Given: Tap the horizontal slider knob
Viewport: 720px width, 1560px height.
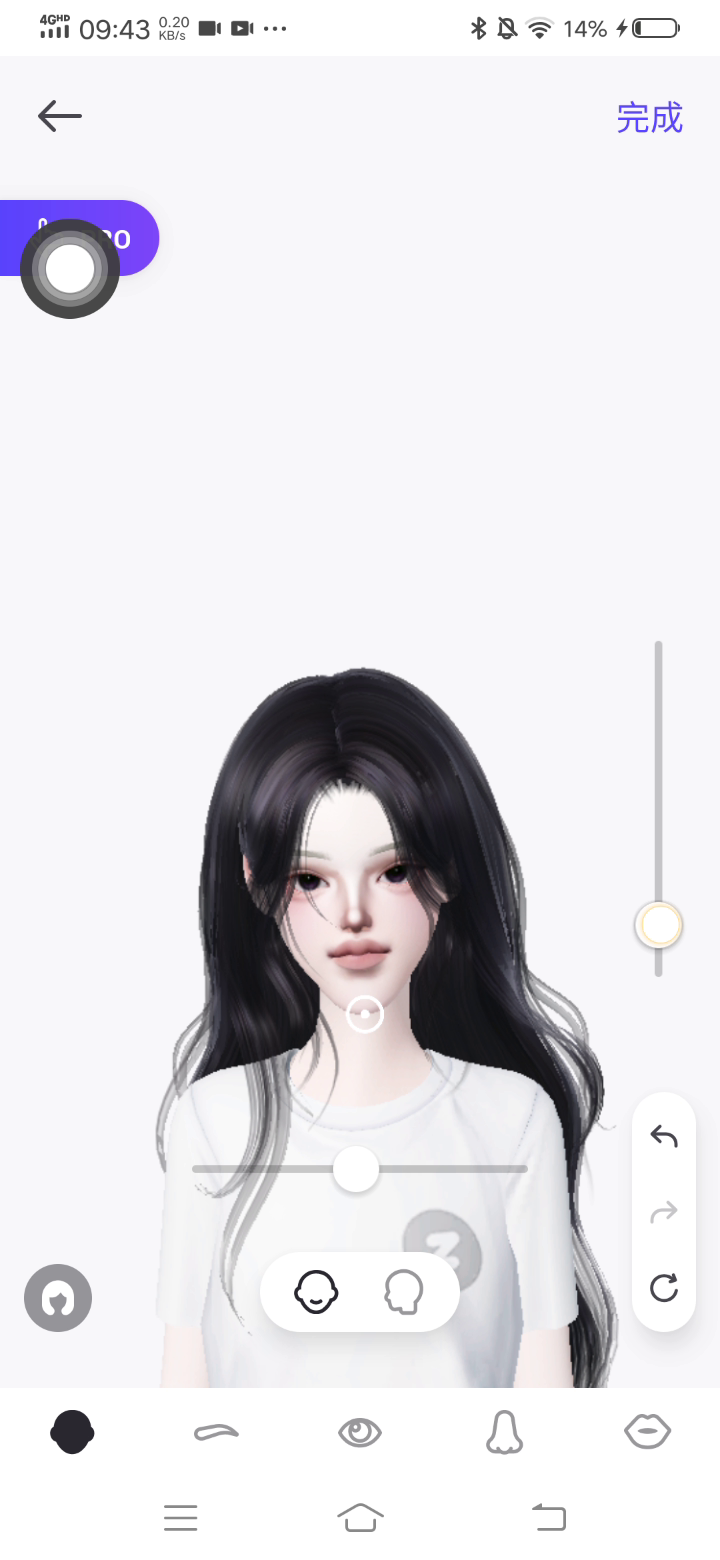Looking at the screenshot, I should point(355,1169).
